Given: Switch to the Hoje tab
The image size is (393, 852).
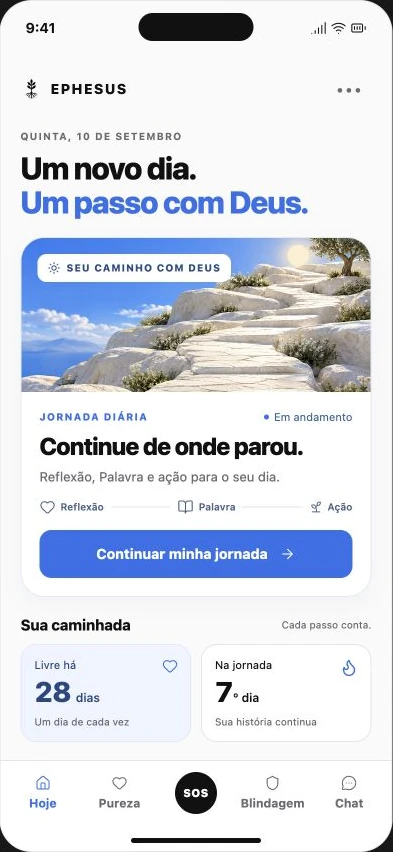Looking at the screenshot, I should coord(43,792).
